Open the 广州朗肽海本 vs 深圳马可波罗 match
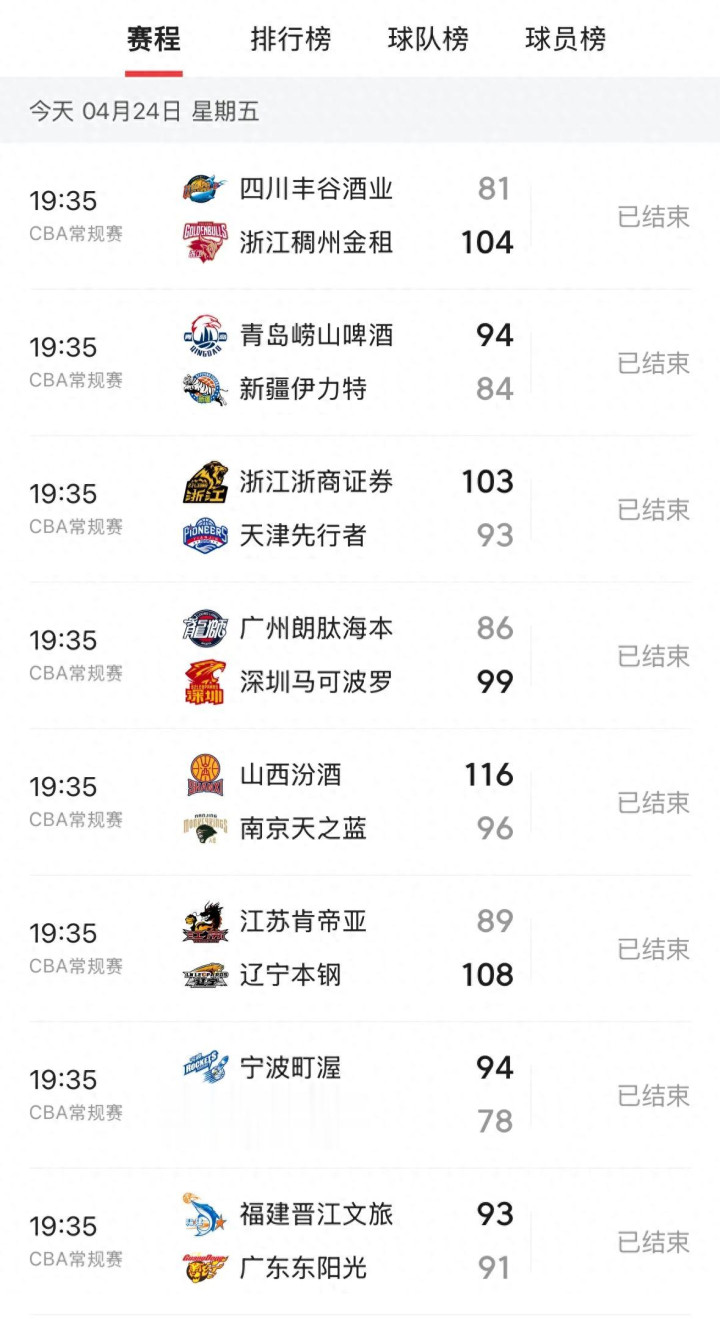 (x=360, y=655)
